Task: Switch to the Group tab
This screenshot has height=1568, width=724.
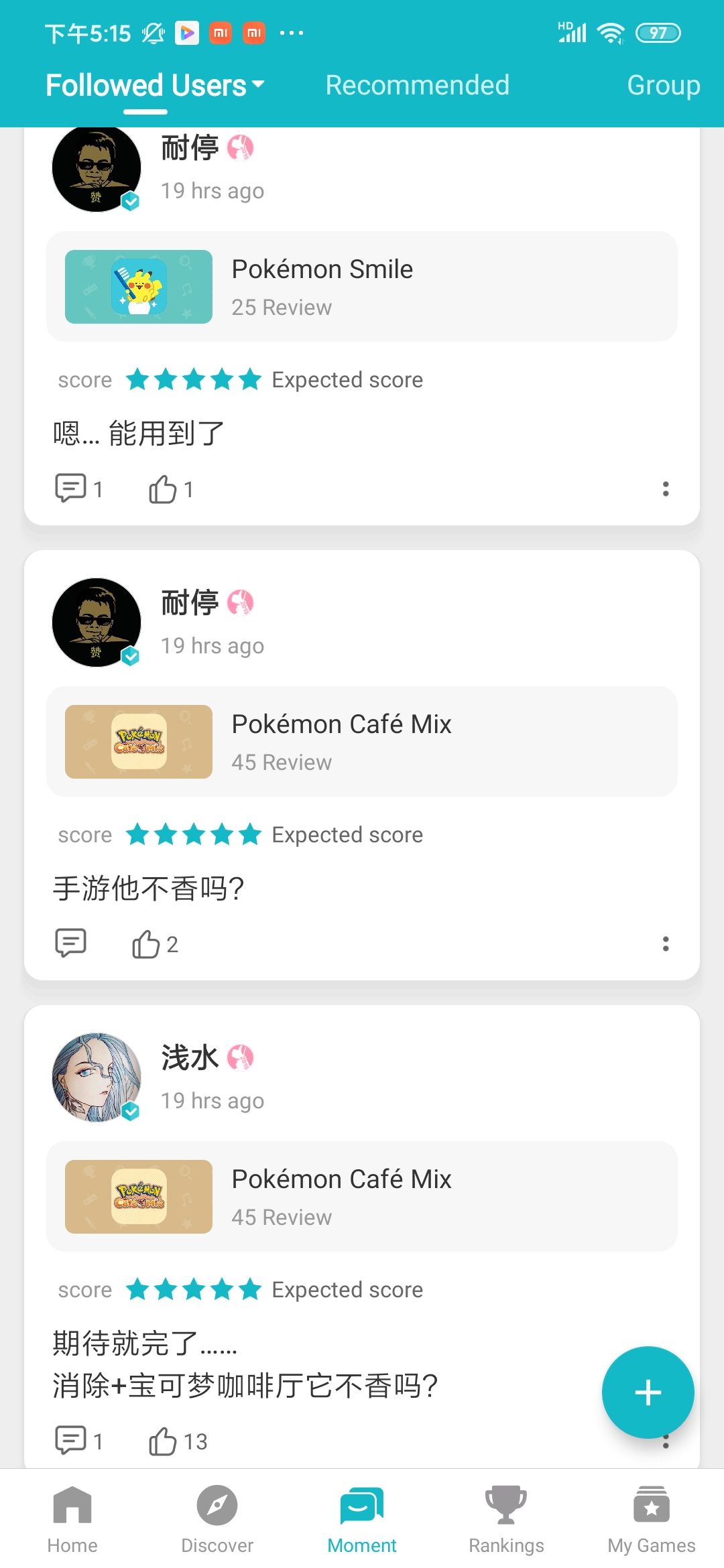Action: point(663,84)
